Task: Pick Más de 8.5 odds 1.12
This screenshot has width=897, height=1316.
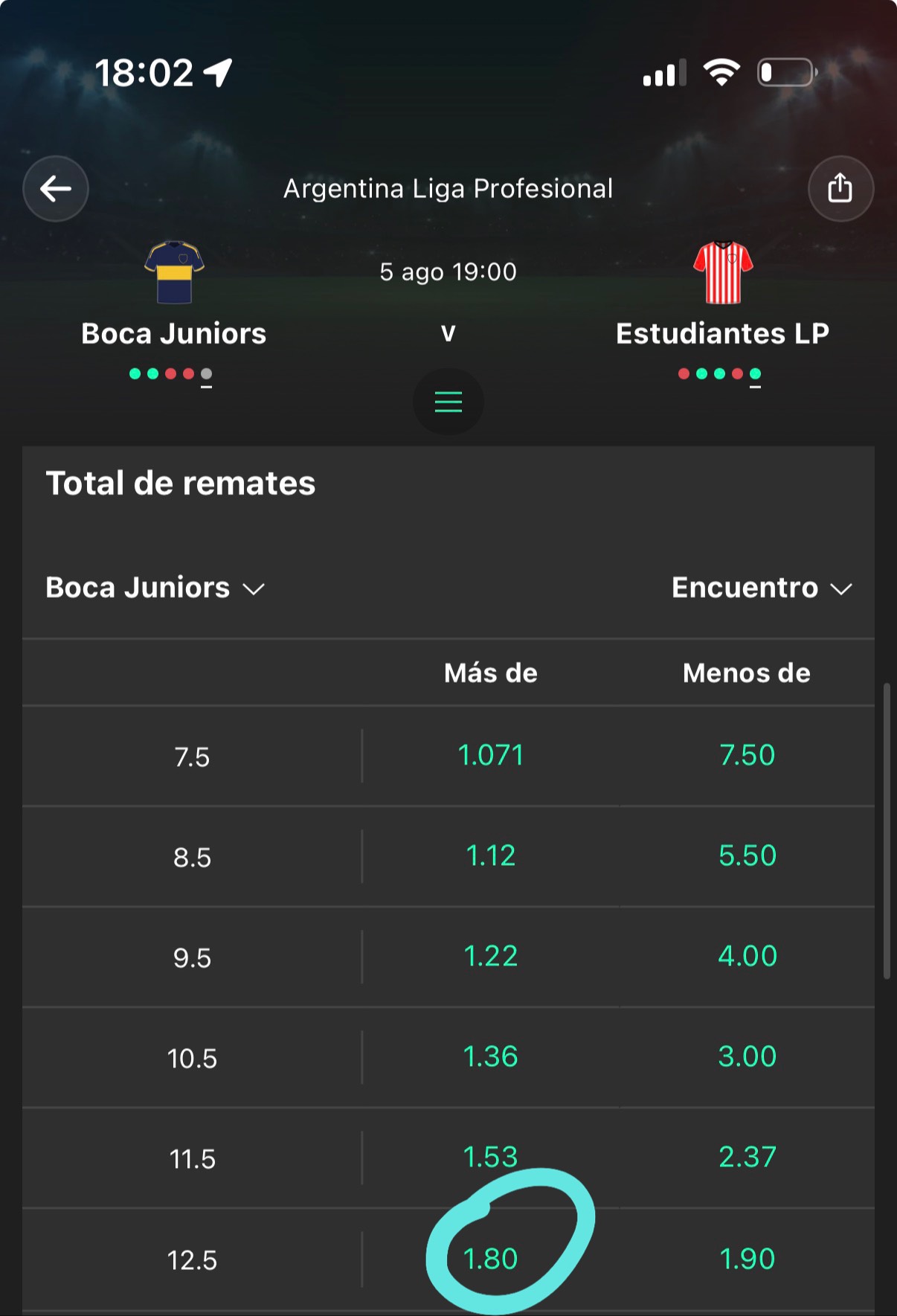Action: (x=491, y=856)
